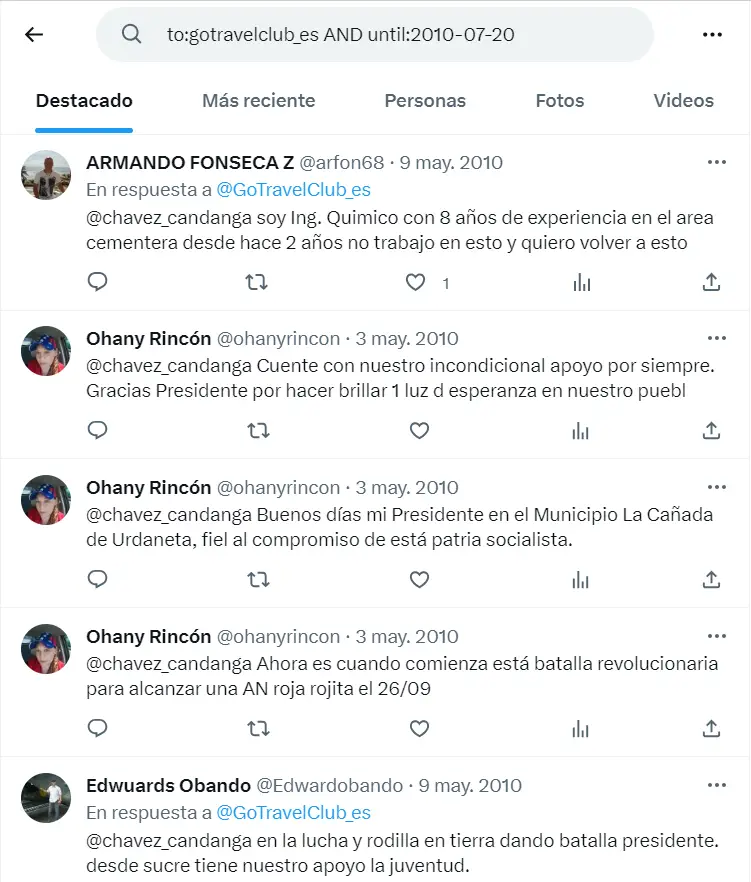
Task: View analytics of the La Cañada de Urdaneta tweet
Action: [581, 580]
